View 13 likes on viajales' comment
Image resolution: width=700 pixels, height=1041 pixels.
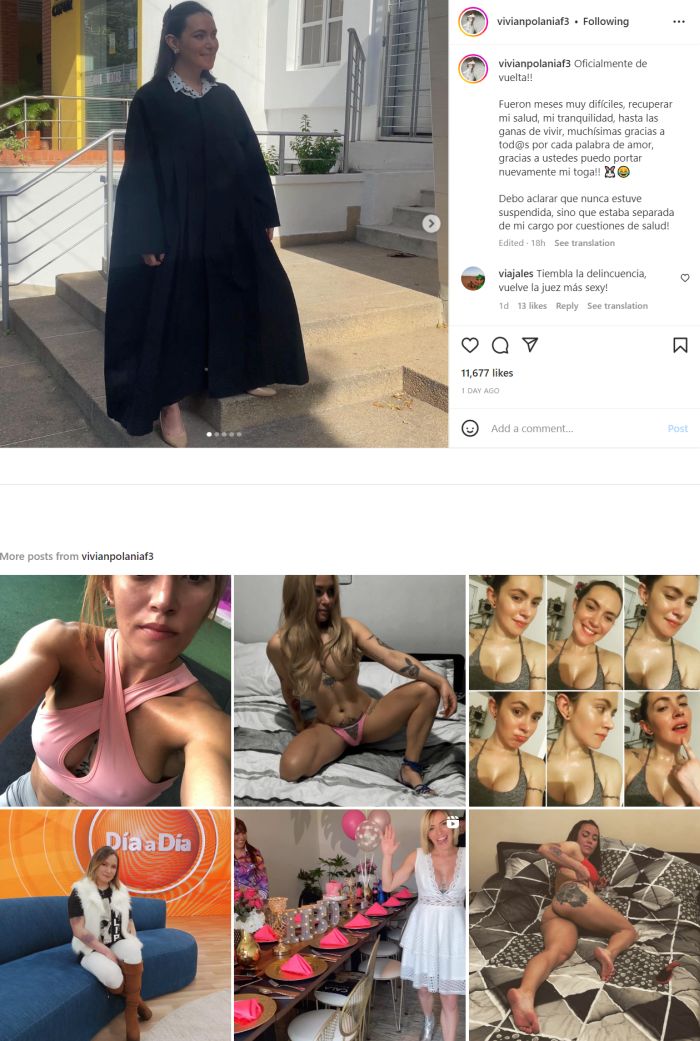532,306
